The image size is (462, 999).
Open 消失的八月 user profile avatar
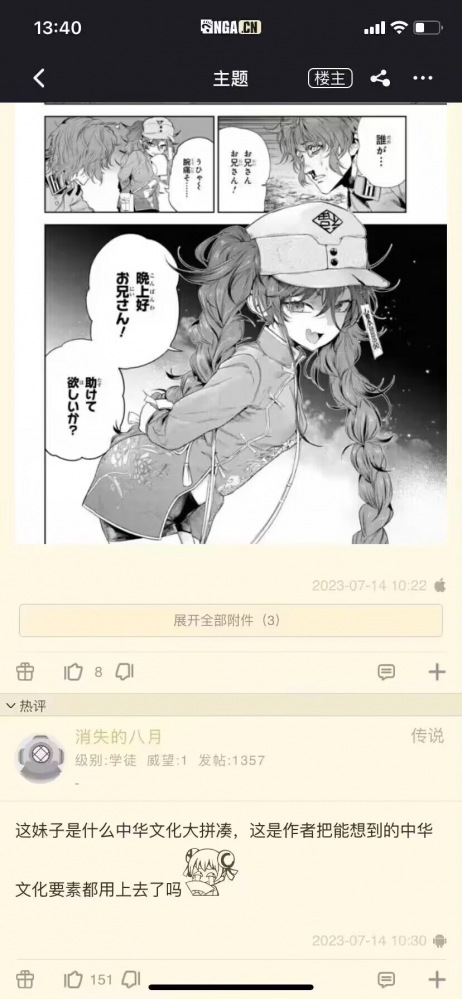tap(40, 758)
